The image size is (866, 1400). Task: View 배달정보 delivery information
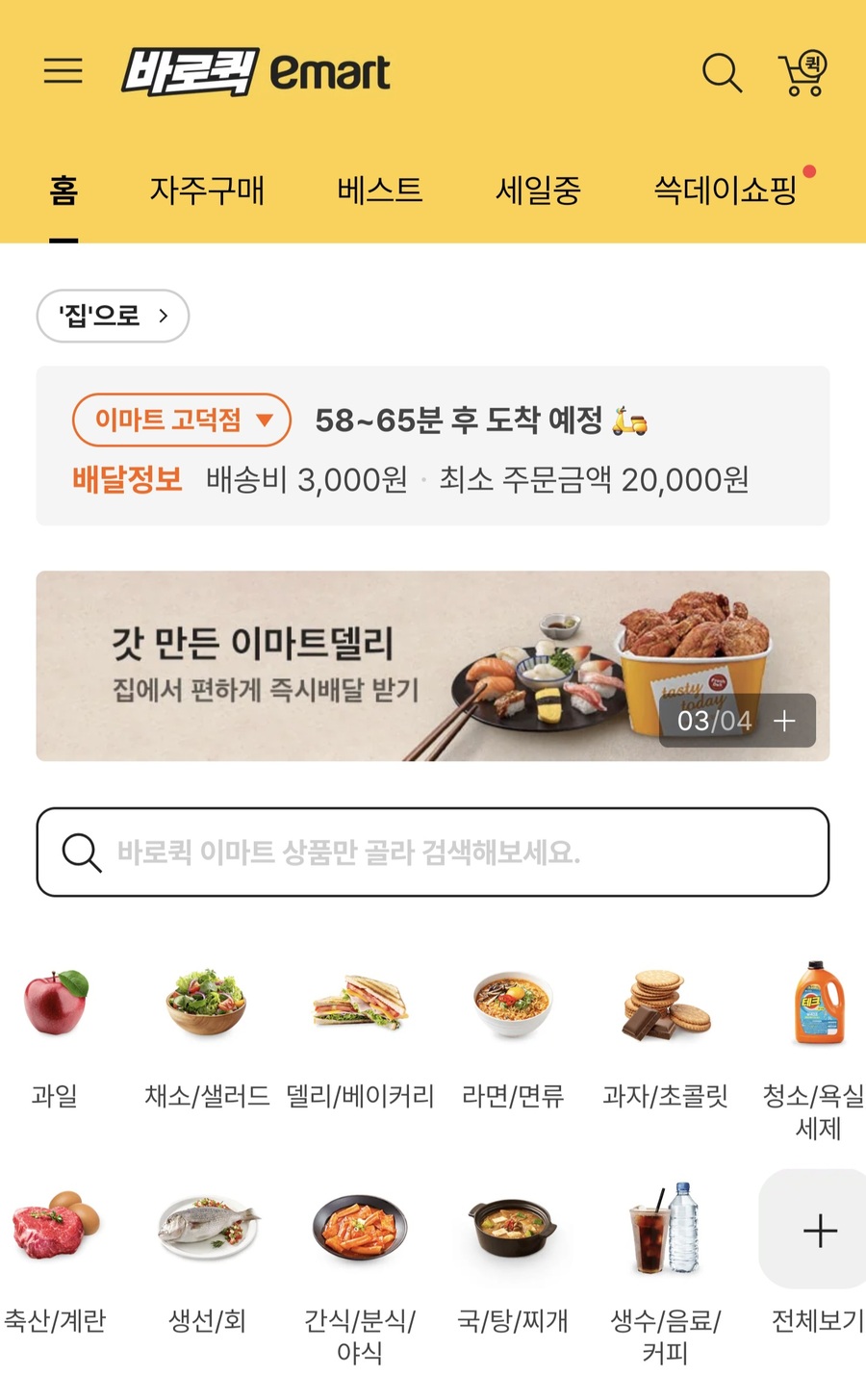tap(128, 479)
